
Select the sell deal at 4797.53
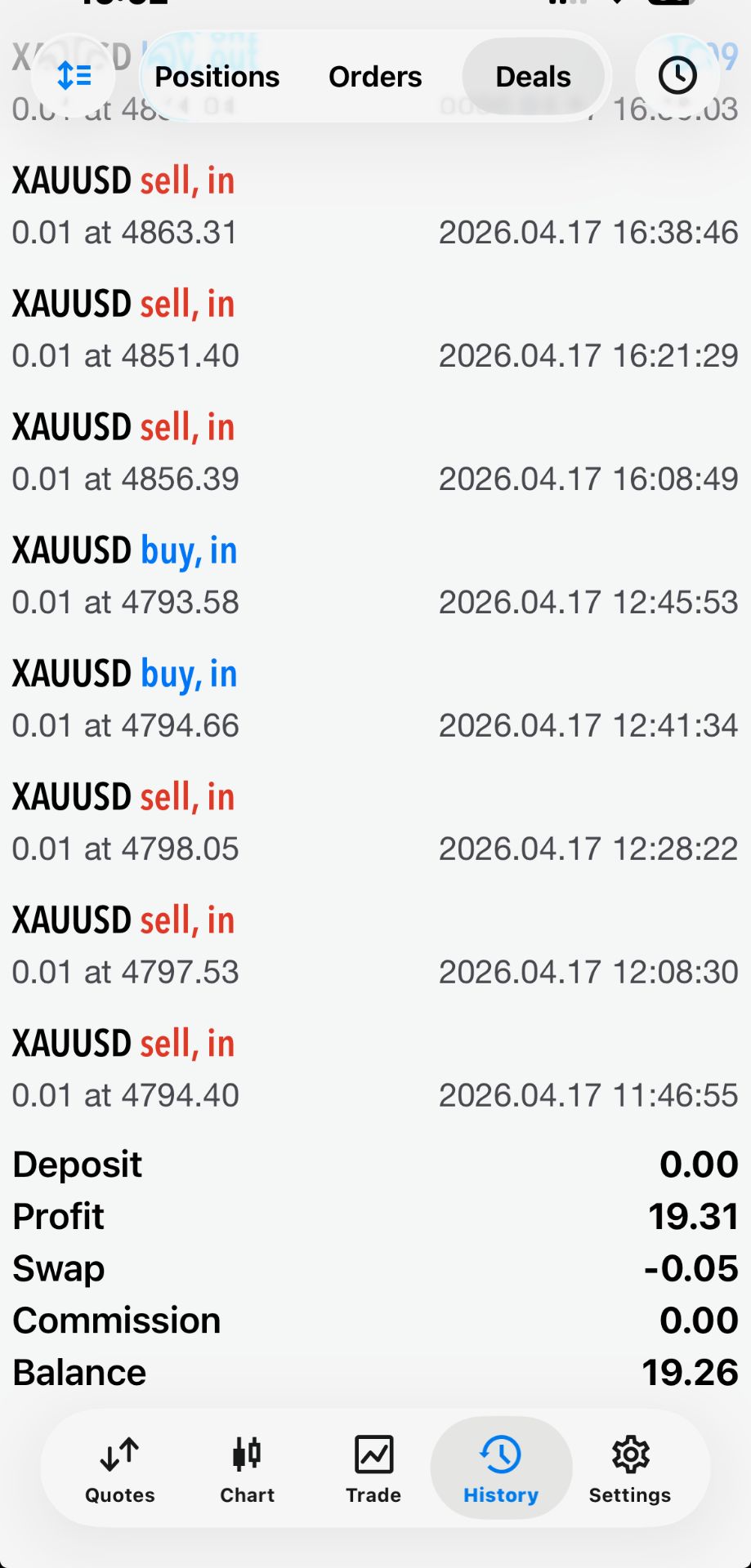click(x=375, y=947)
